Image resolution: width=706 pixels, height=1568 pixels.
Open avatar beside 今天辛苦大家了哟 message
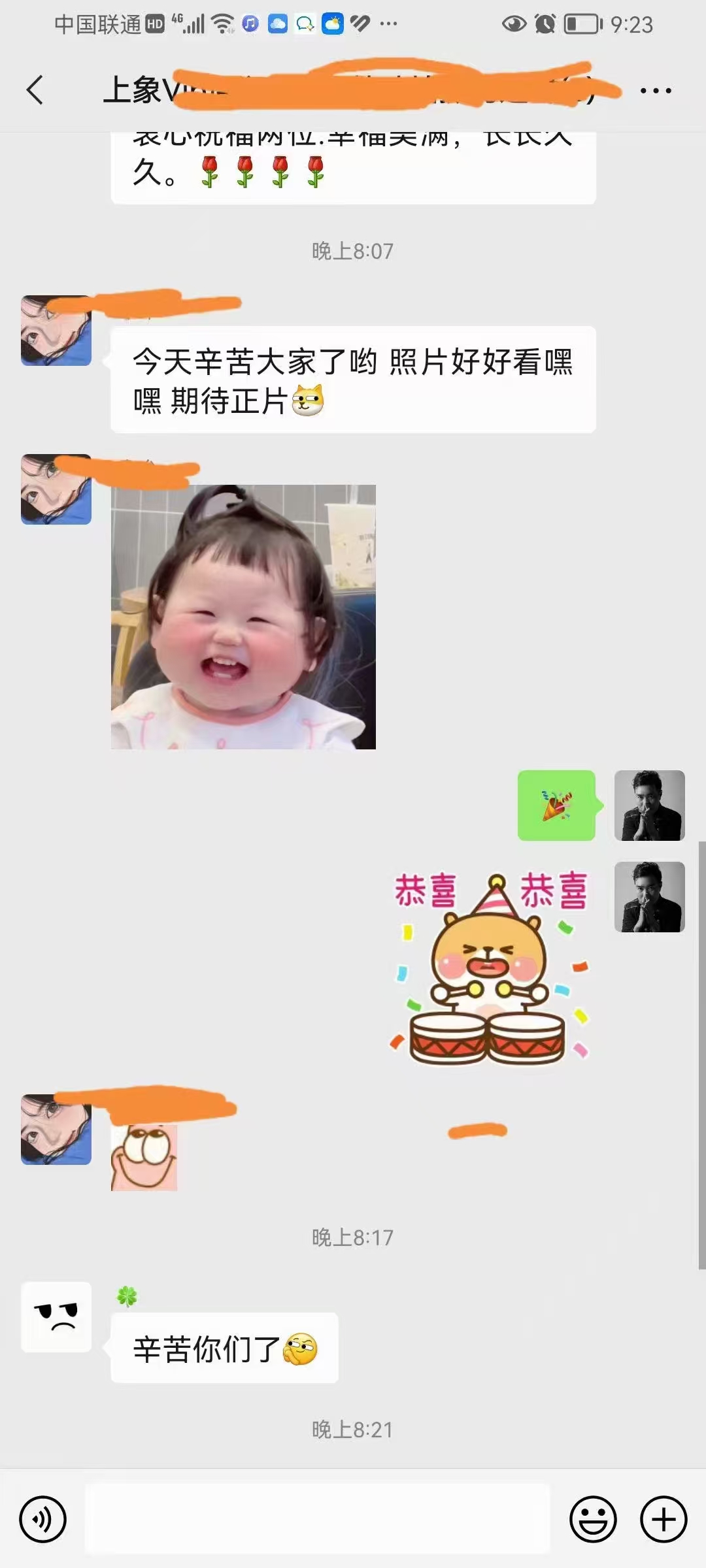[56, 331]
